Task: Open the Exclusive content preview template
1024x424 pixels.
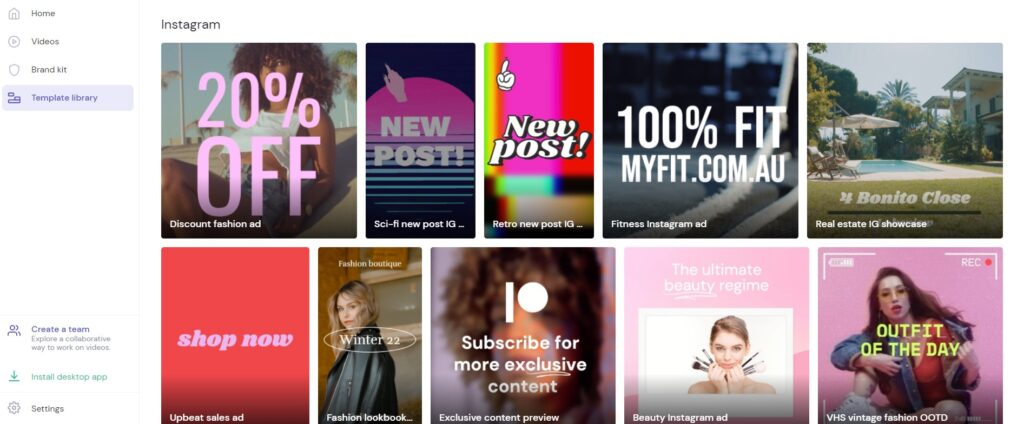Action: (x=523, y=335)
